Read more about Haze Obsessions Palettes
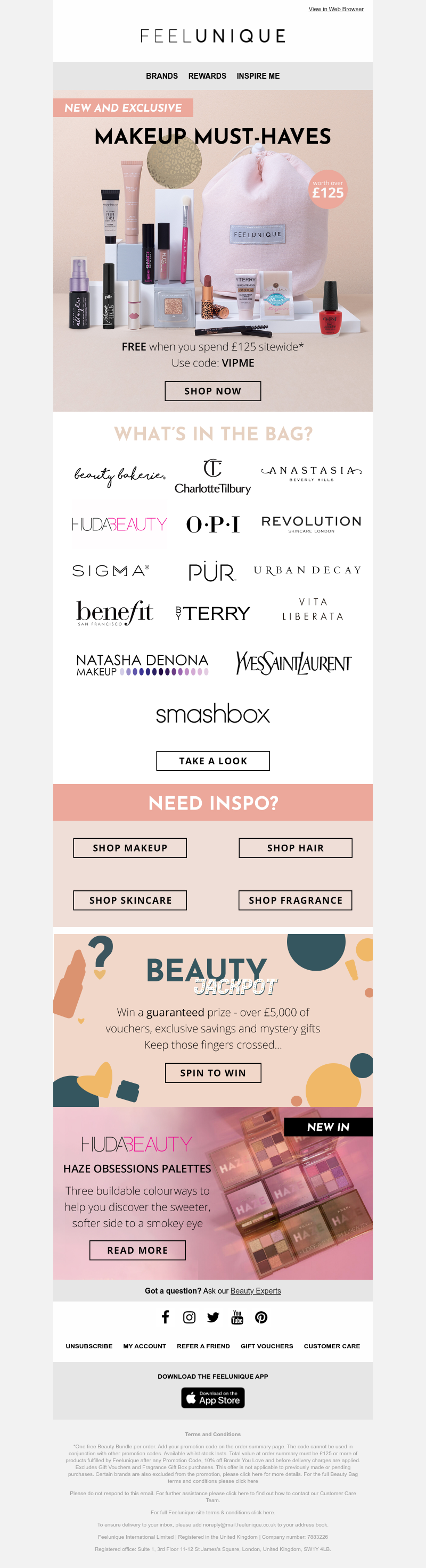The height and width of the screenshot is (1568, 426). pos(137,1250)
